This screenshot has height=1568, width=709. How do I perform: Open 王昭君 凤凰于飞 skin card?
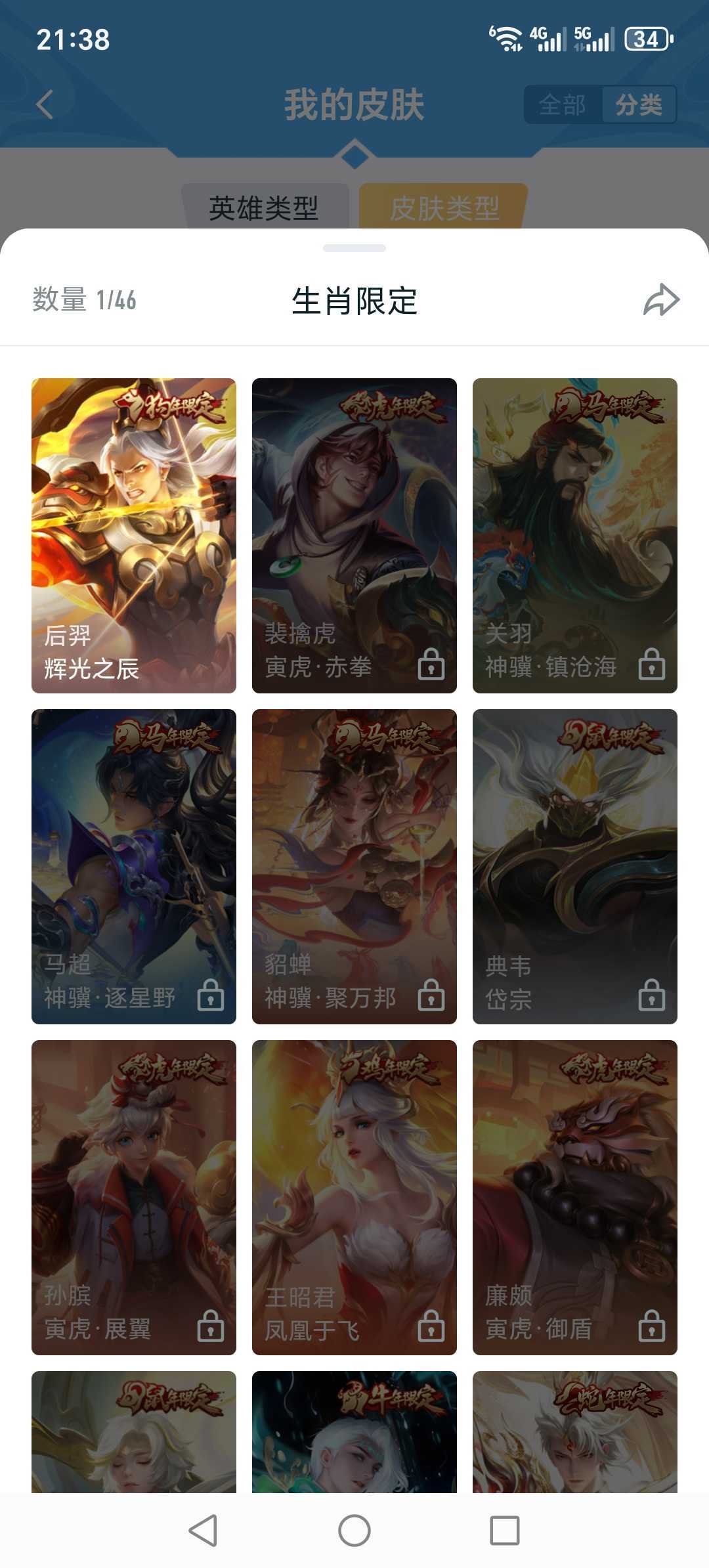(354, 1197)
